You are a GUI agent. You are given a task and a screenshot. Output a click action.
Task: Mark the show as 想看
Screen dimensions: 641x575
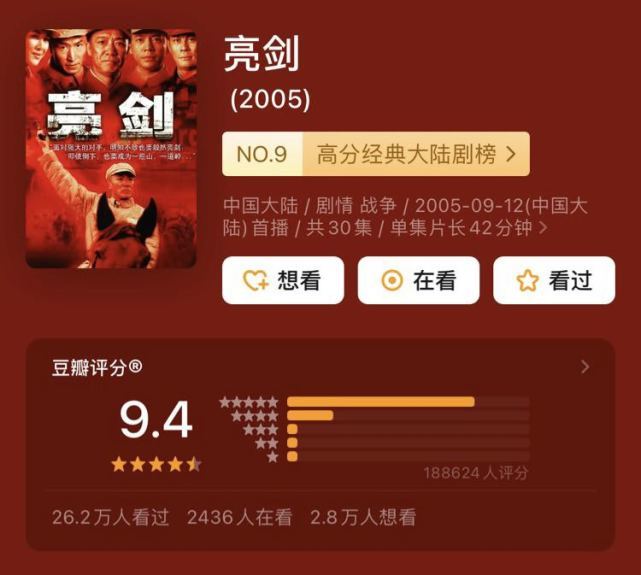click(x=283, y=281)
